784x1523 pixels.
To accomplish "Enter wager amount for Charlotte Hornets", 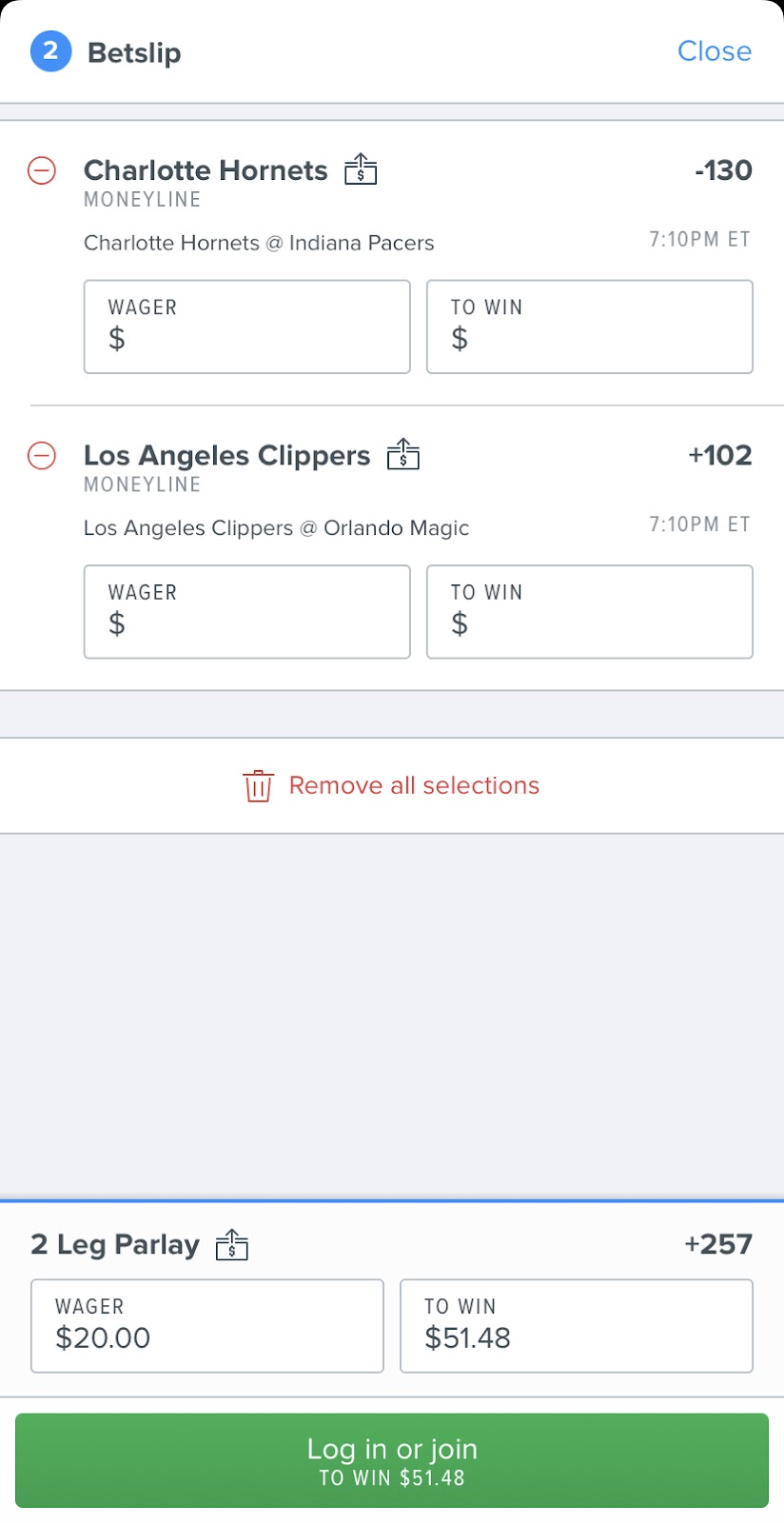I will [x=247, y=326].
